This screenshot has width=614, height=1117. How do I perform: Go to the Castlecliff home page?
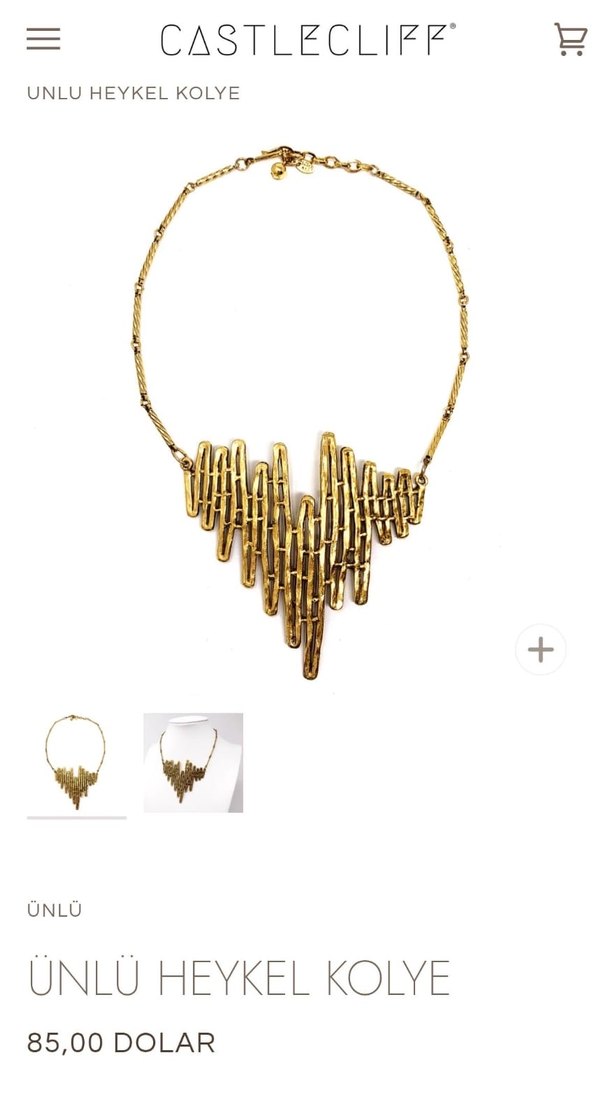coord(307,39)
